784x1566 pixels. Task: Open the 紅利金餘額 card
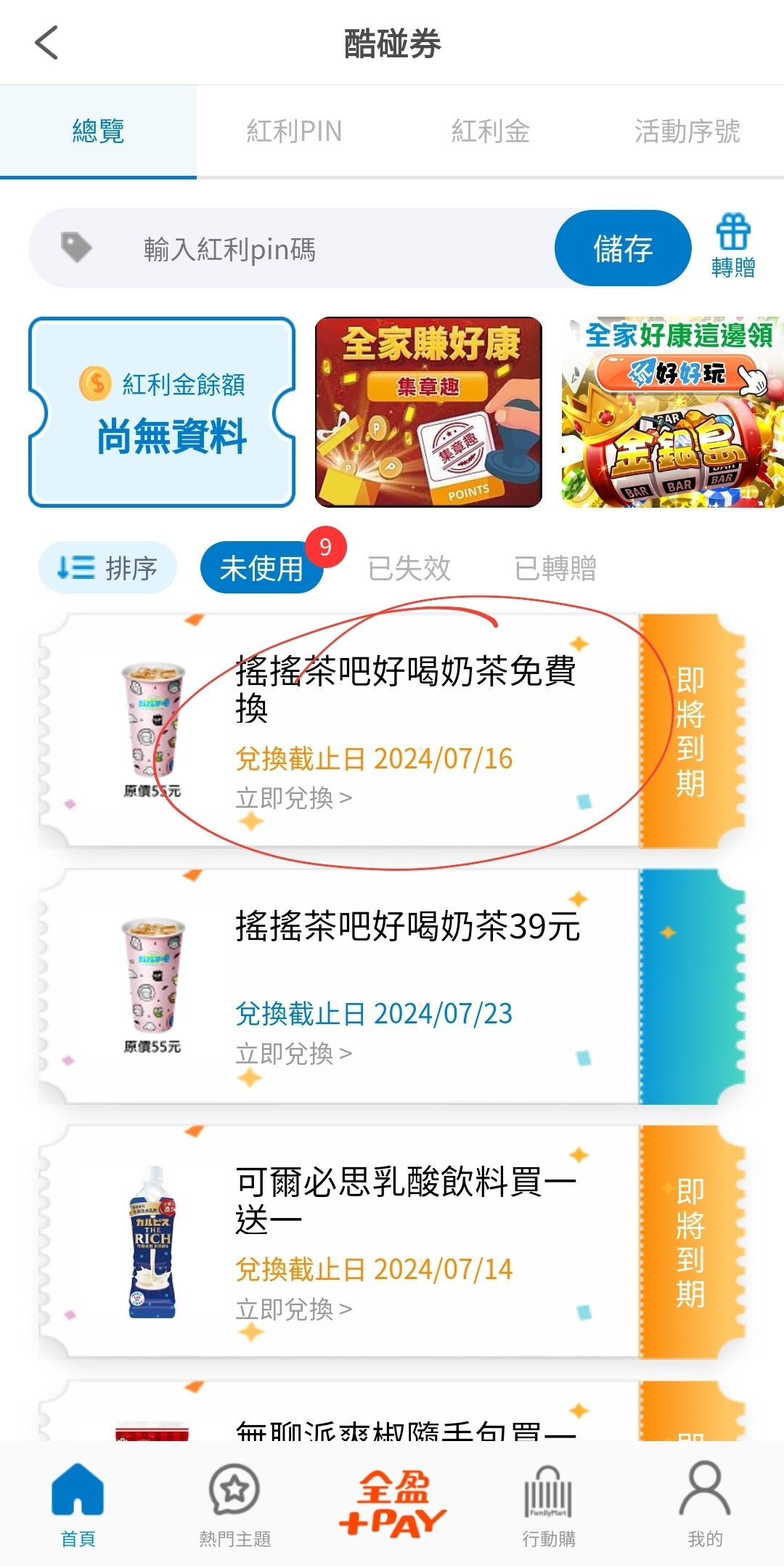point(161,412)
